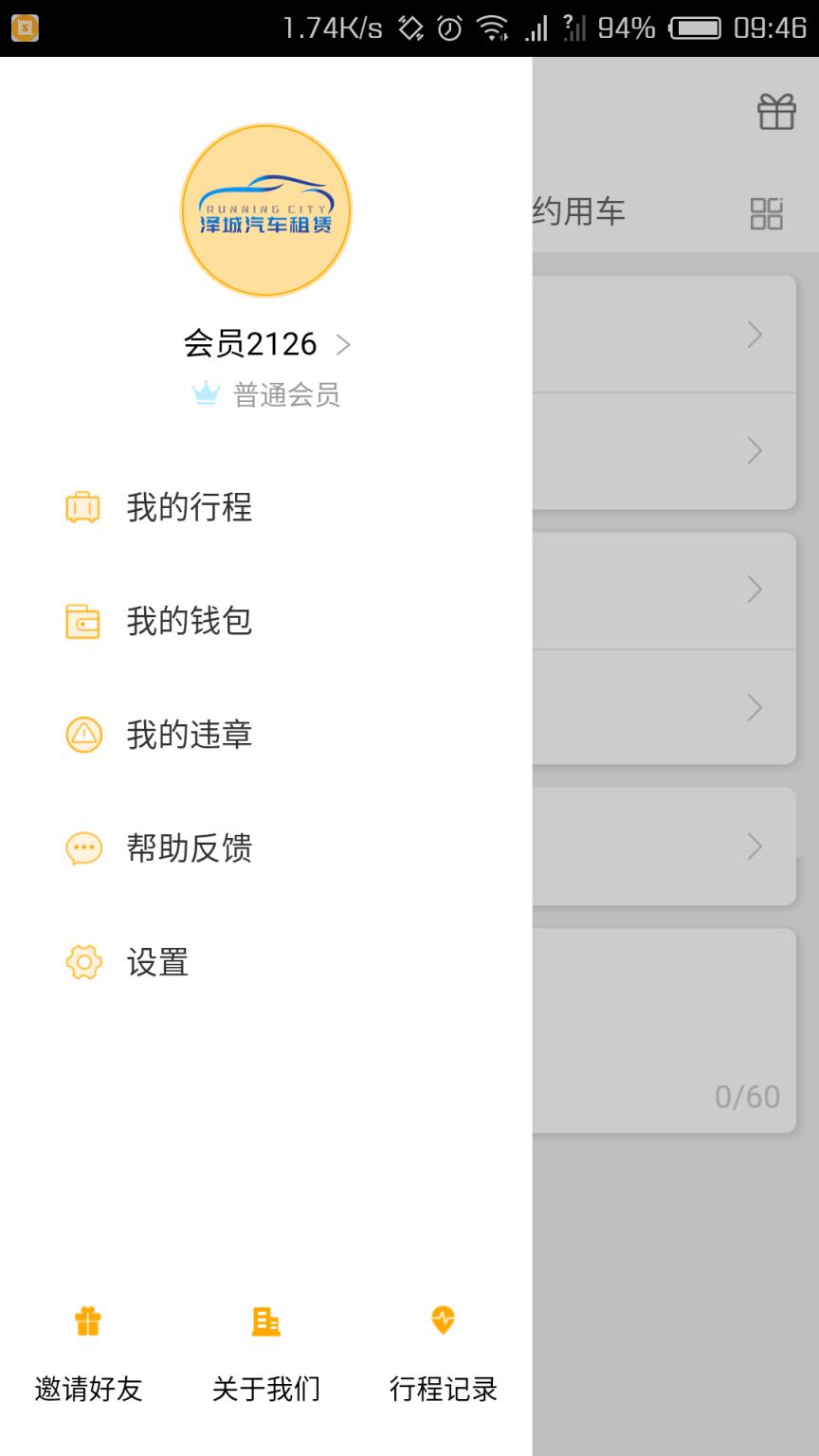Viewport: 819px width, 1456px height.
Task: Click the grid icon beside 约用车
Action: point(767,213)
